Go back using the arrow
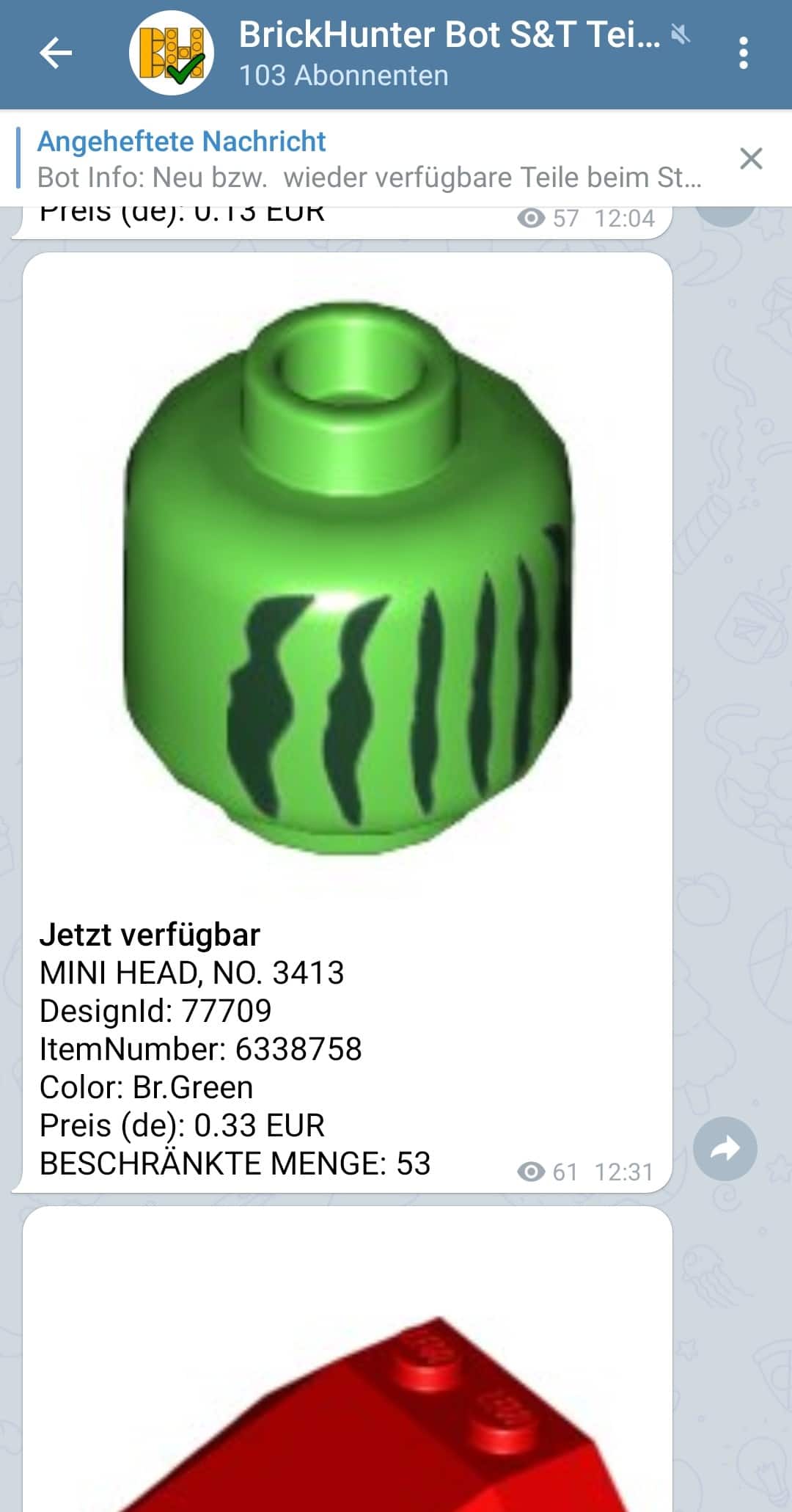The height and width of the screenshot is (1512, 792). [x=56, y=53]
